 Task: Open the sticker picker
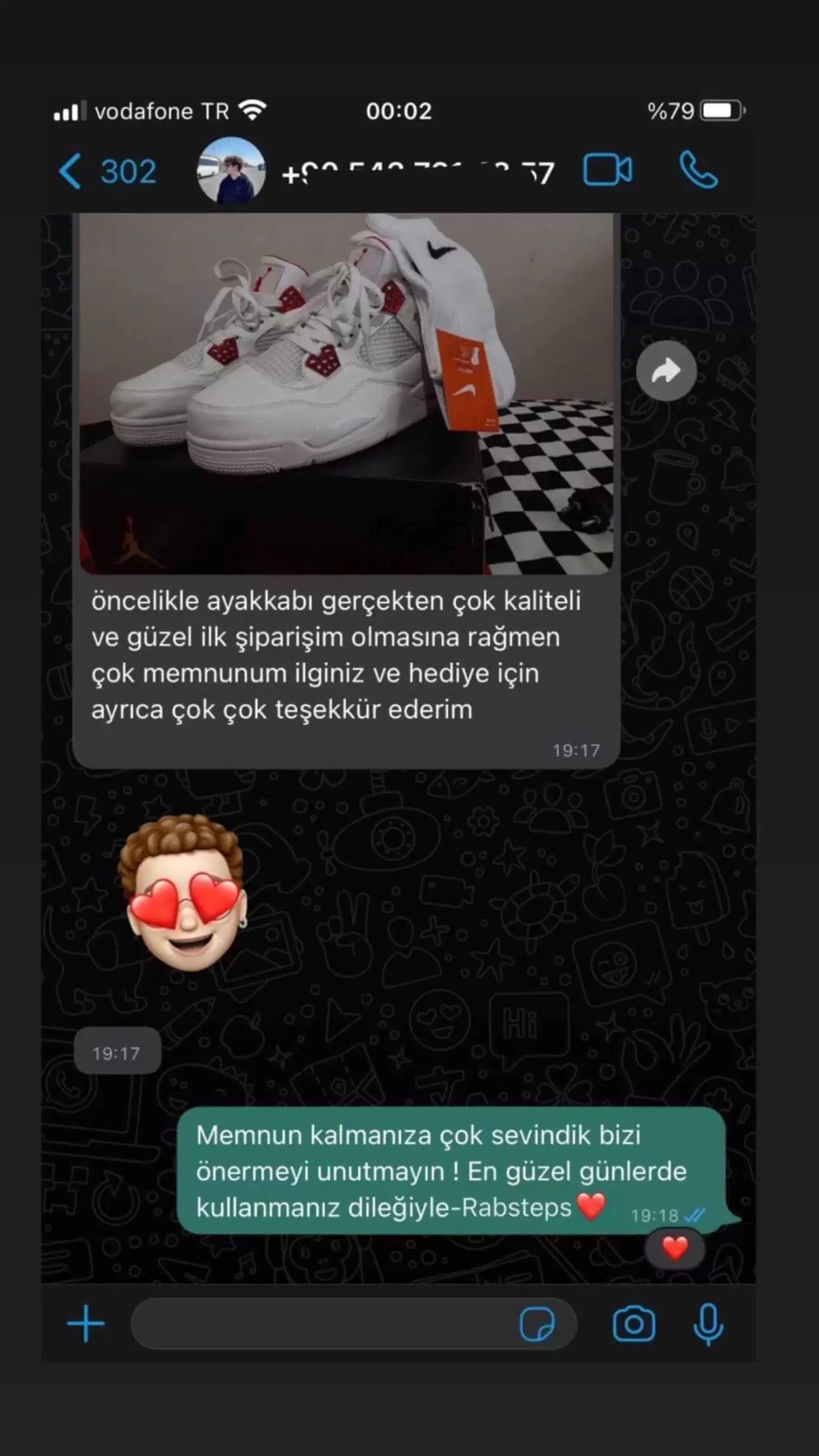click(x=537, y=1325)
